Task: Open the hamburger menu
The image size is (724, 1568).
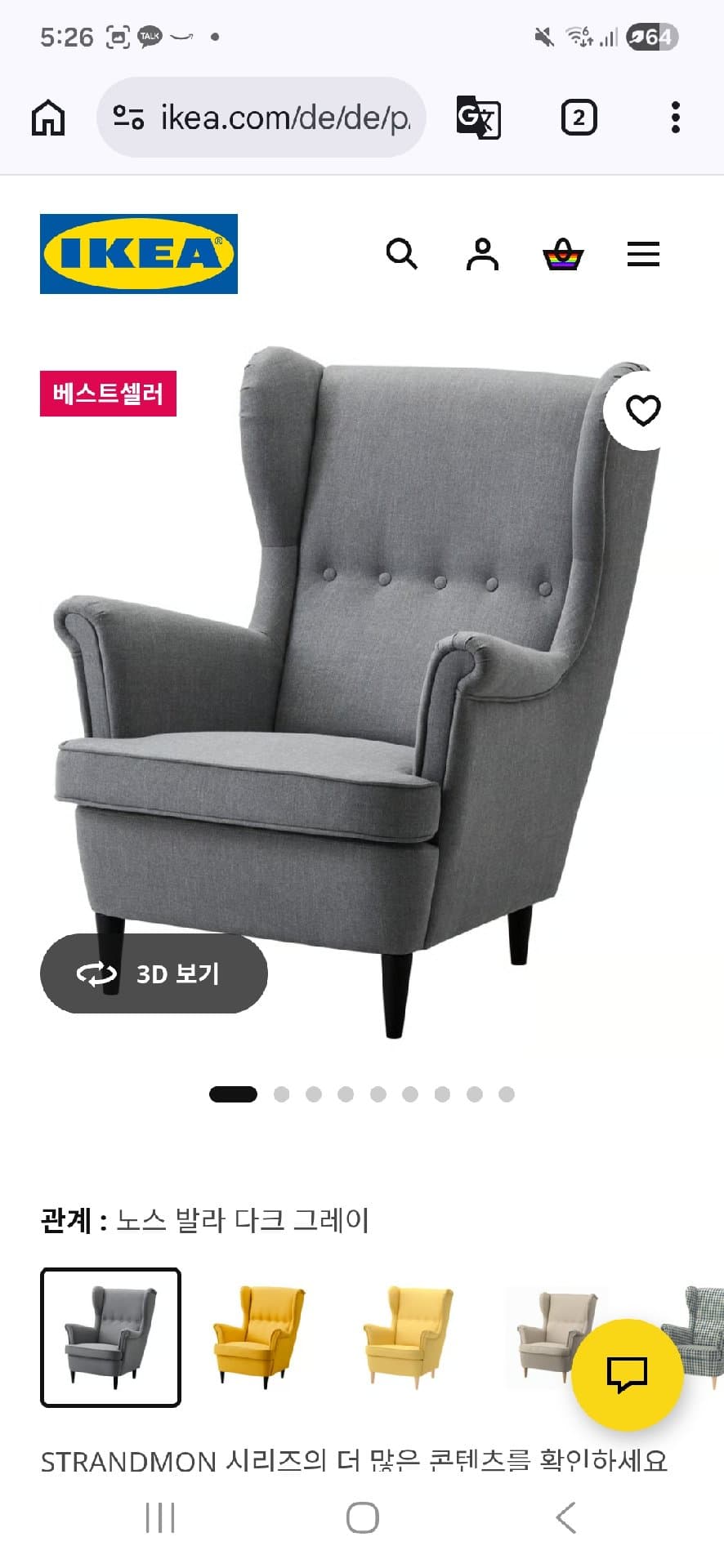Action: tap(643, 254)
